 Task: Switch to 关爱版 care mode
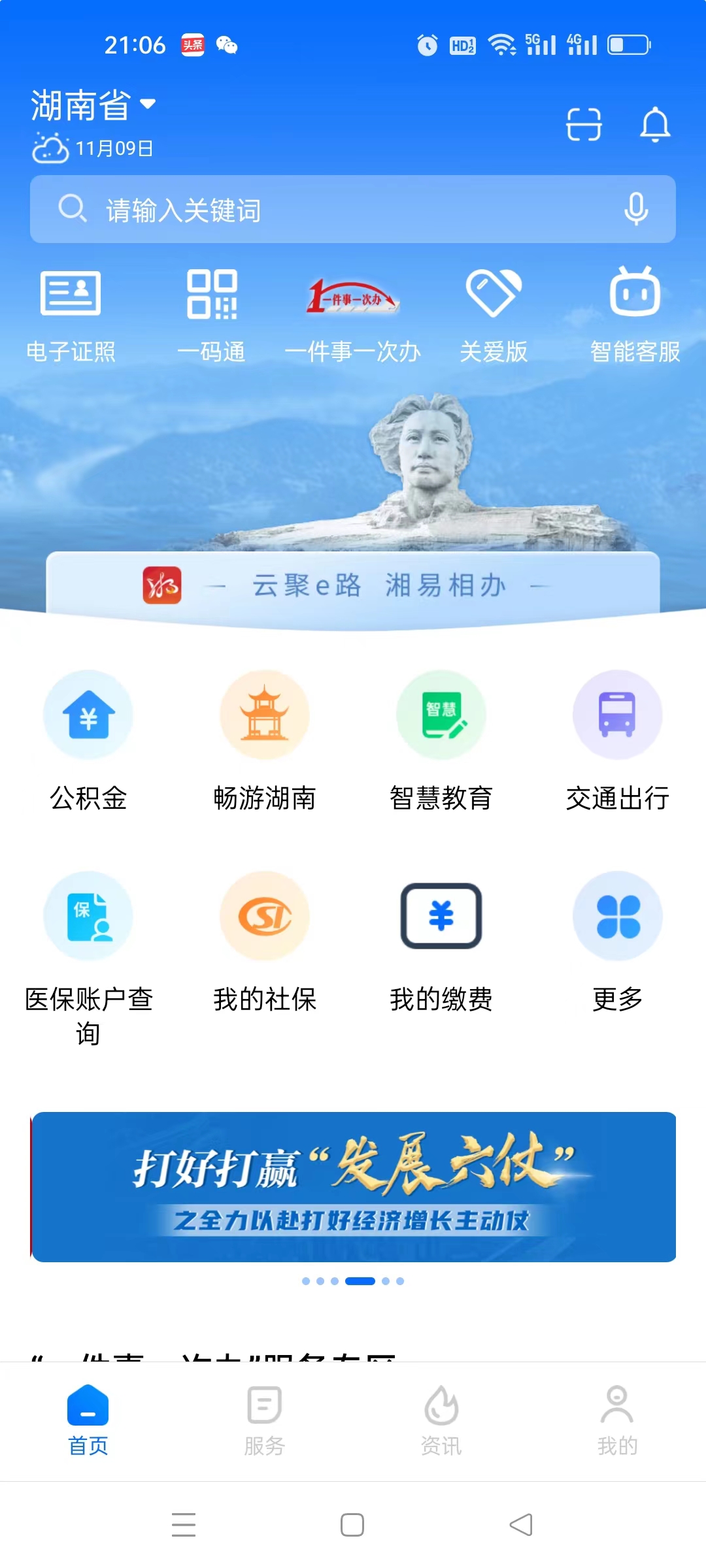click(x=494, y=315)
